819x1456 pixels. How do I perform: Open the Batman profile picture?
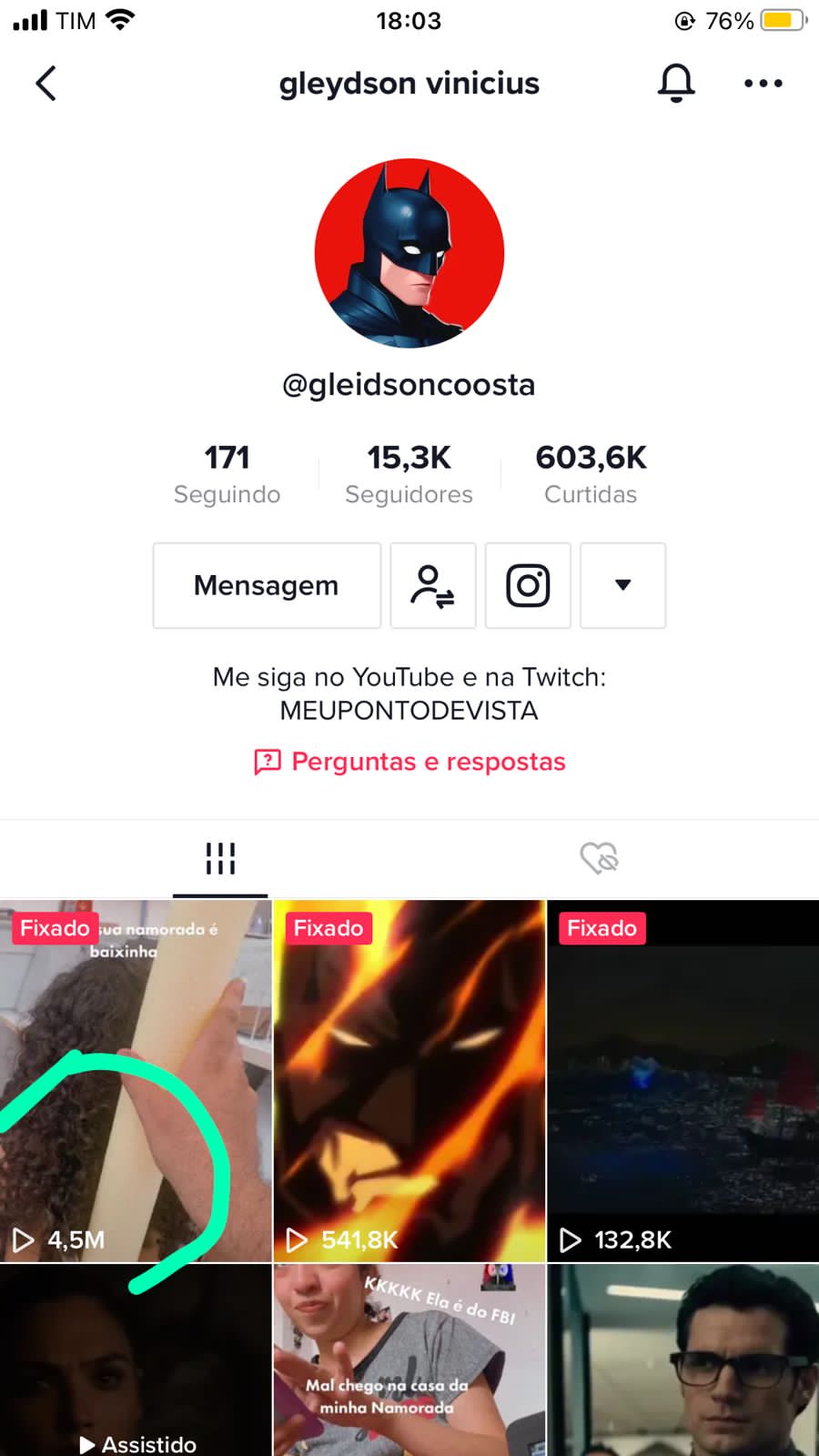409,253
